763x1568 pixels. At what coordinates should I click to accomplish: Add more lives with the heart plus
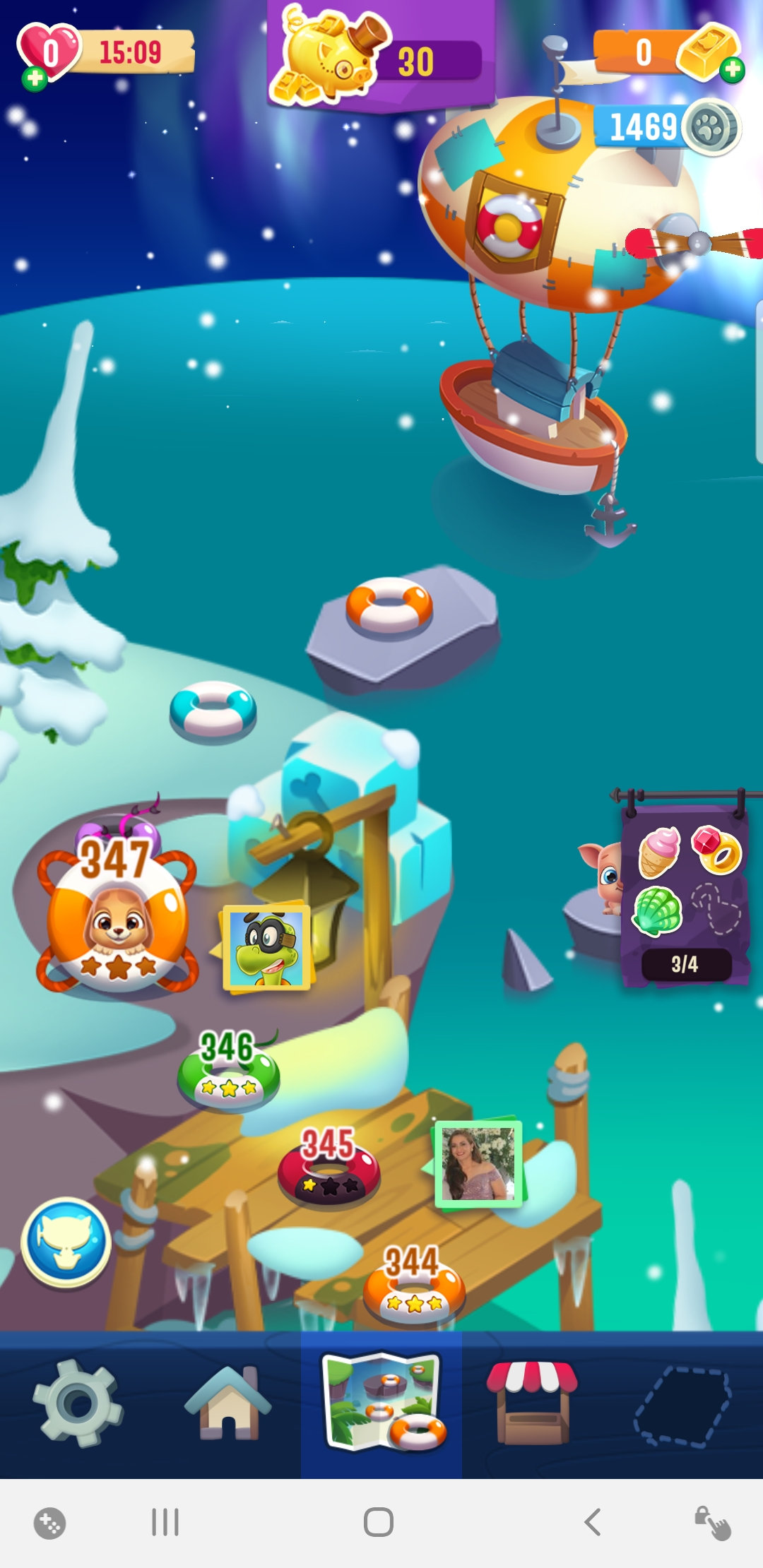point(34,78)
